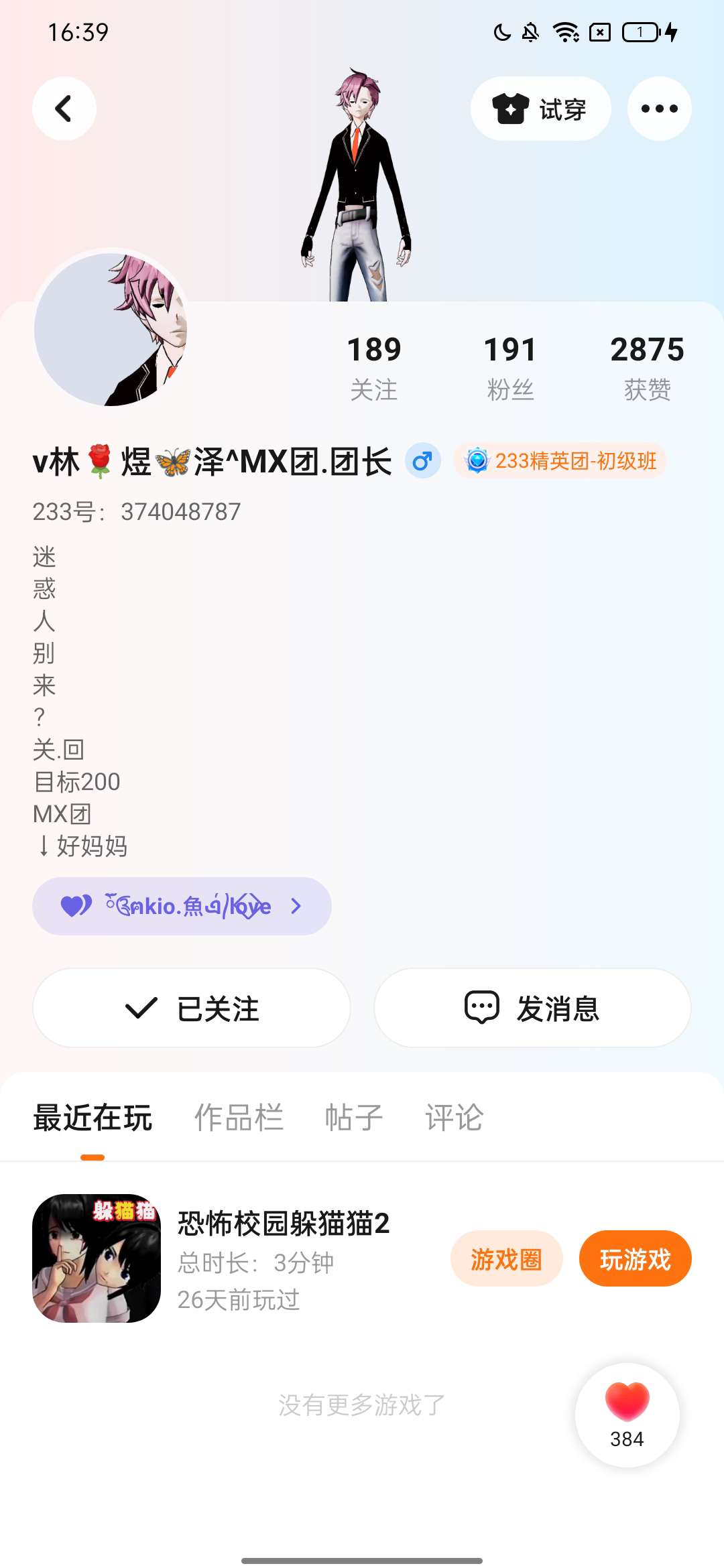The width and height of the screenshot is (724, 1568).
Task: Tap the 试穿 try-on button
Action: coord(540,109)
